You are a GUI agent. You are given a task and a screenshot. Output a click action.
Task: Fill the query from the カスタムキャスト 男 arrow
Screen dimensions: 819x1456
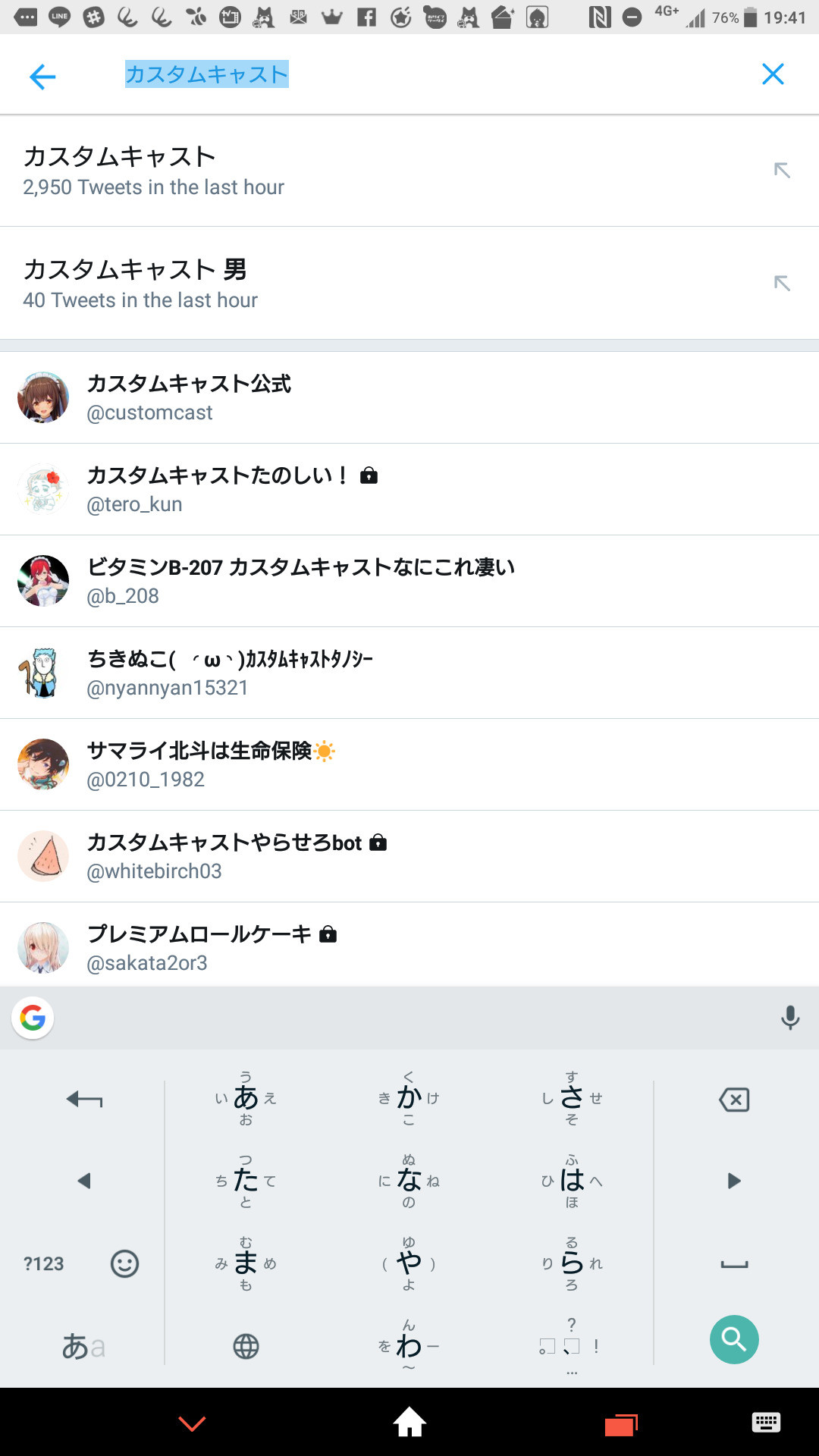click(x=782, y=283)
